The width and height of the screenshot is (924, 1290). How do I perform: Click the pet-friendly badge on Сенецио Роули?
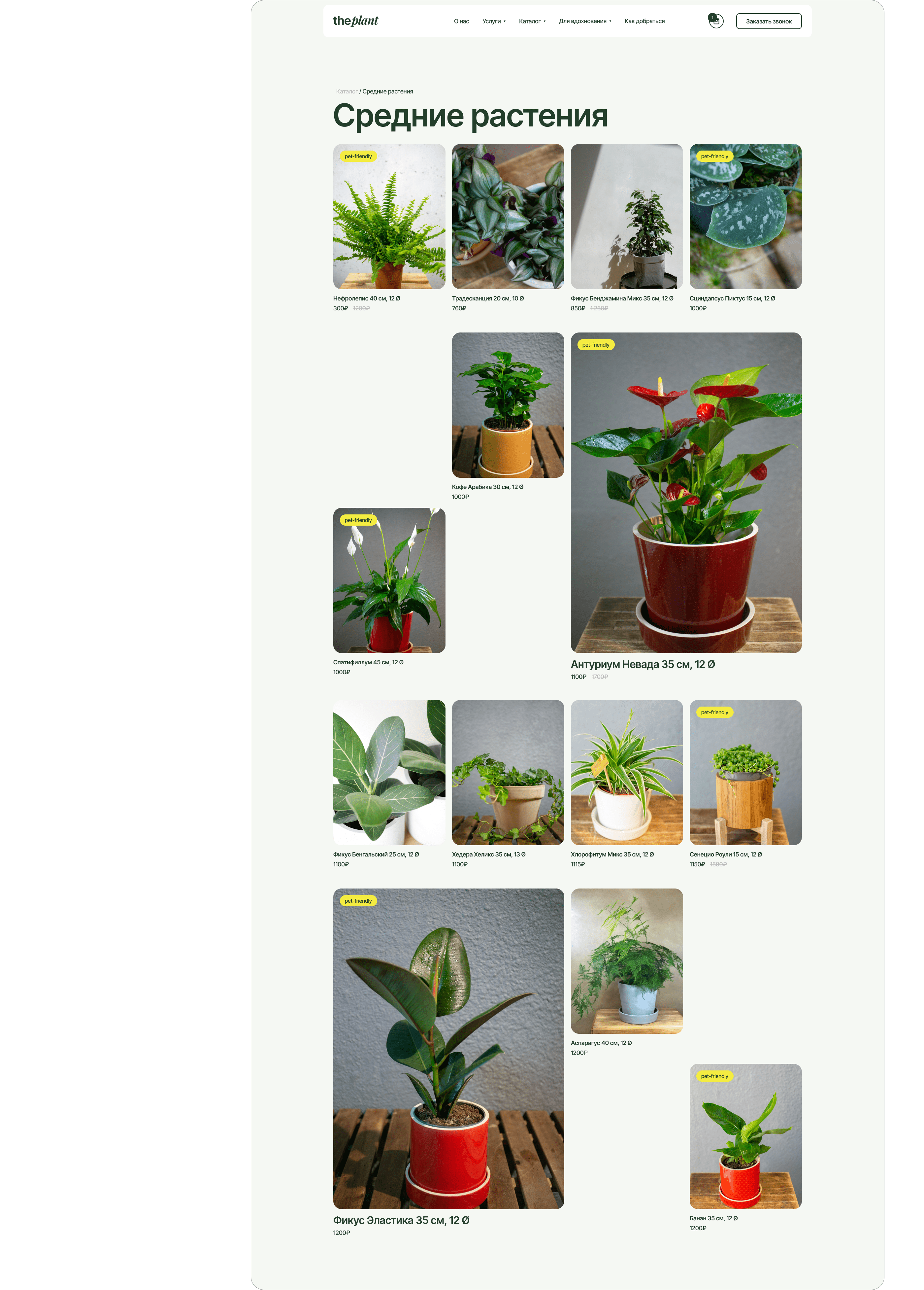[715, 712]
